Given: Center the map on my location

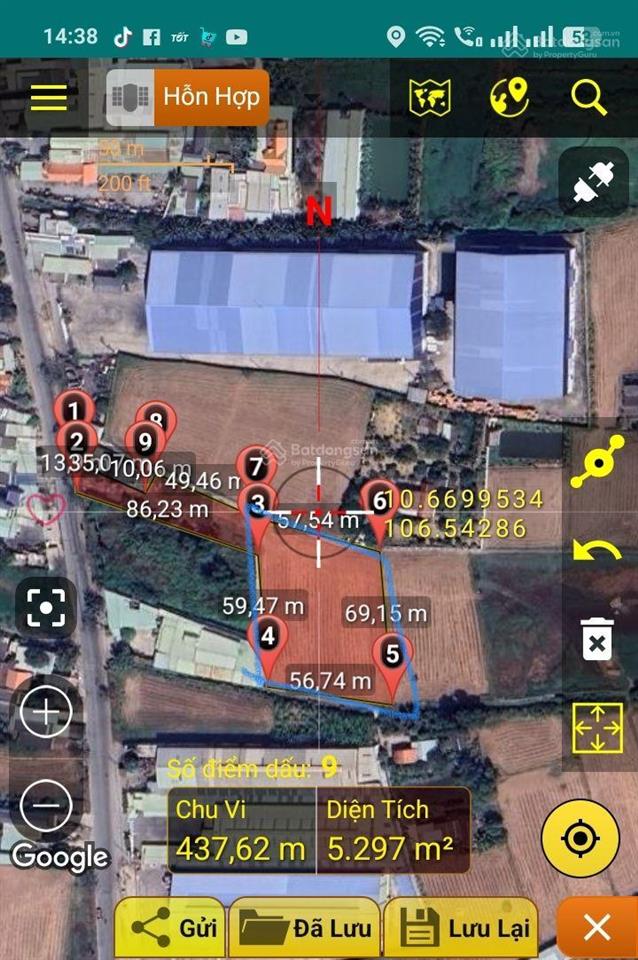Looking at the screenshot, I should click(x=580, y=838).
